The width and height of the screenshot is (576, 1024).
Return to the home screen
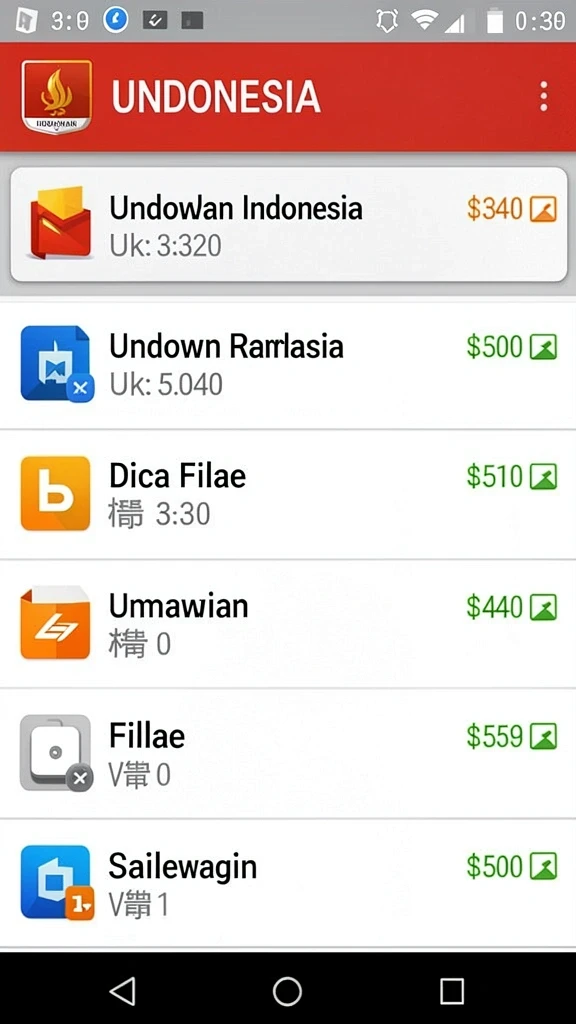coord(287,991)
